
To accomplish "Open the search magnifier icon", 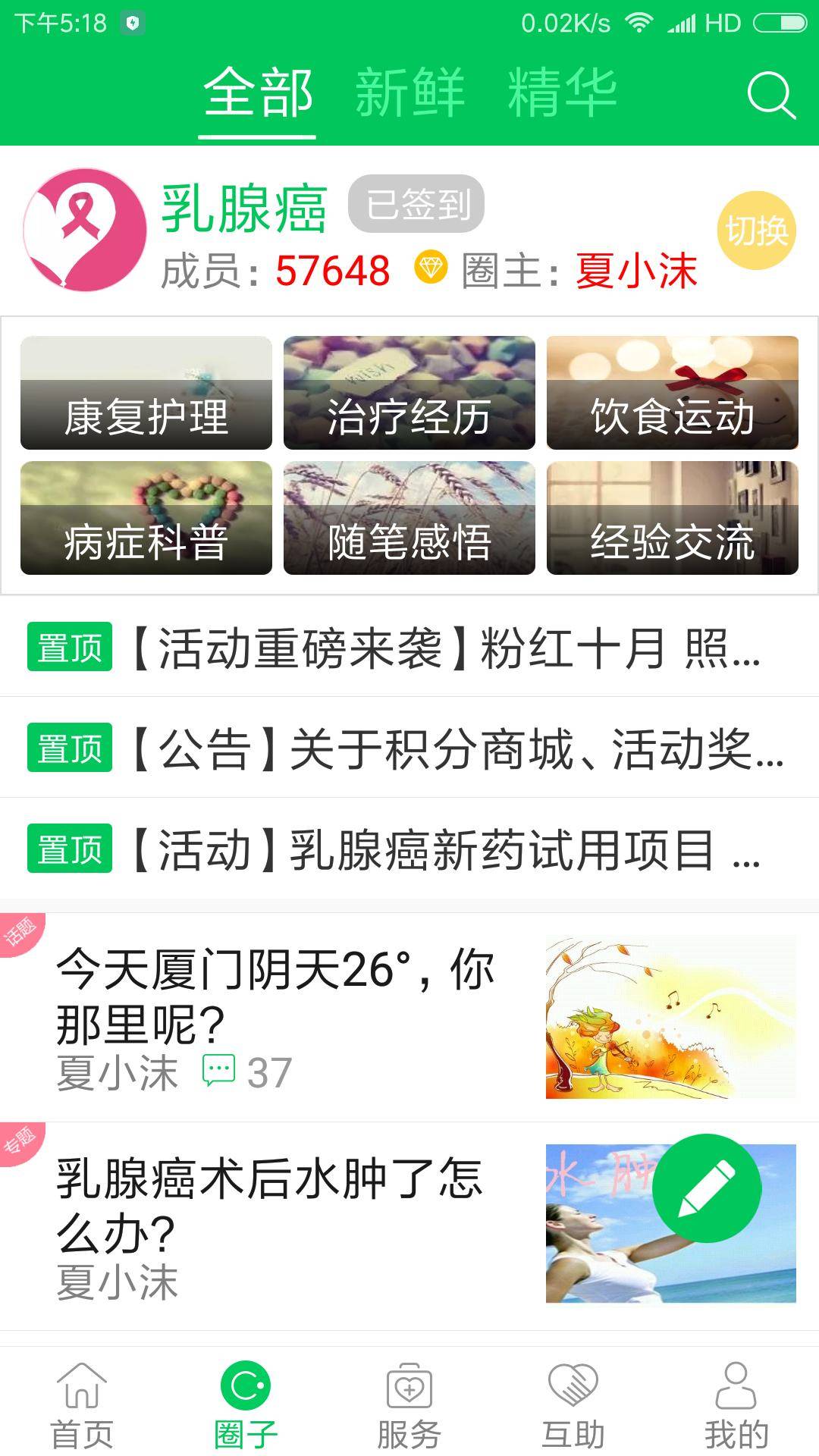I will click(x=771, y=95).
